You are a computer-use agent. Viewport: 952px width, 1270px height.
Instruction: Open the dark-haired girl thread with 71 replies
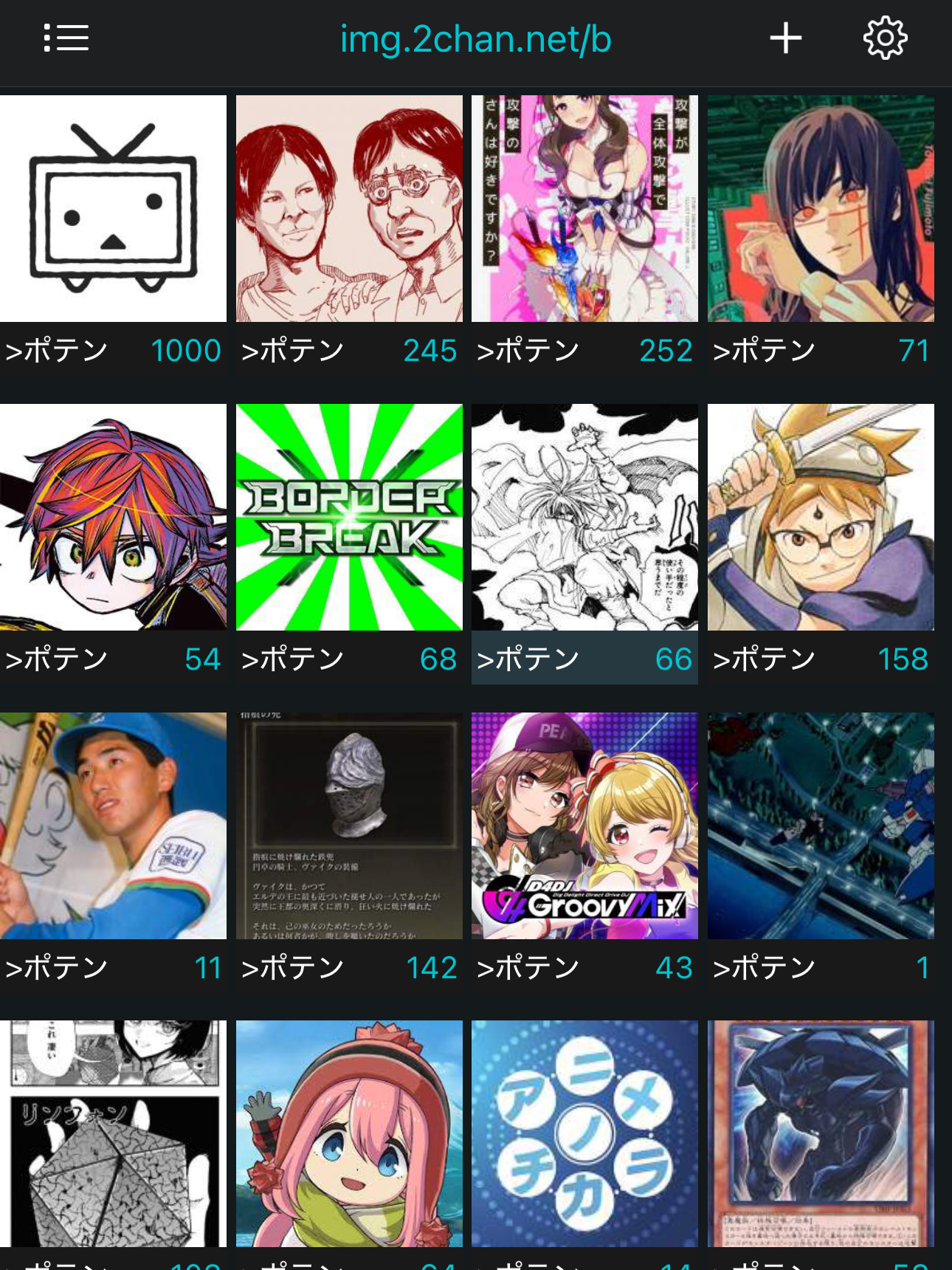pos(821,209)
